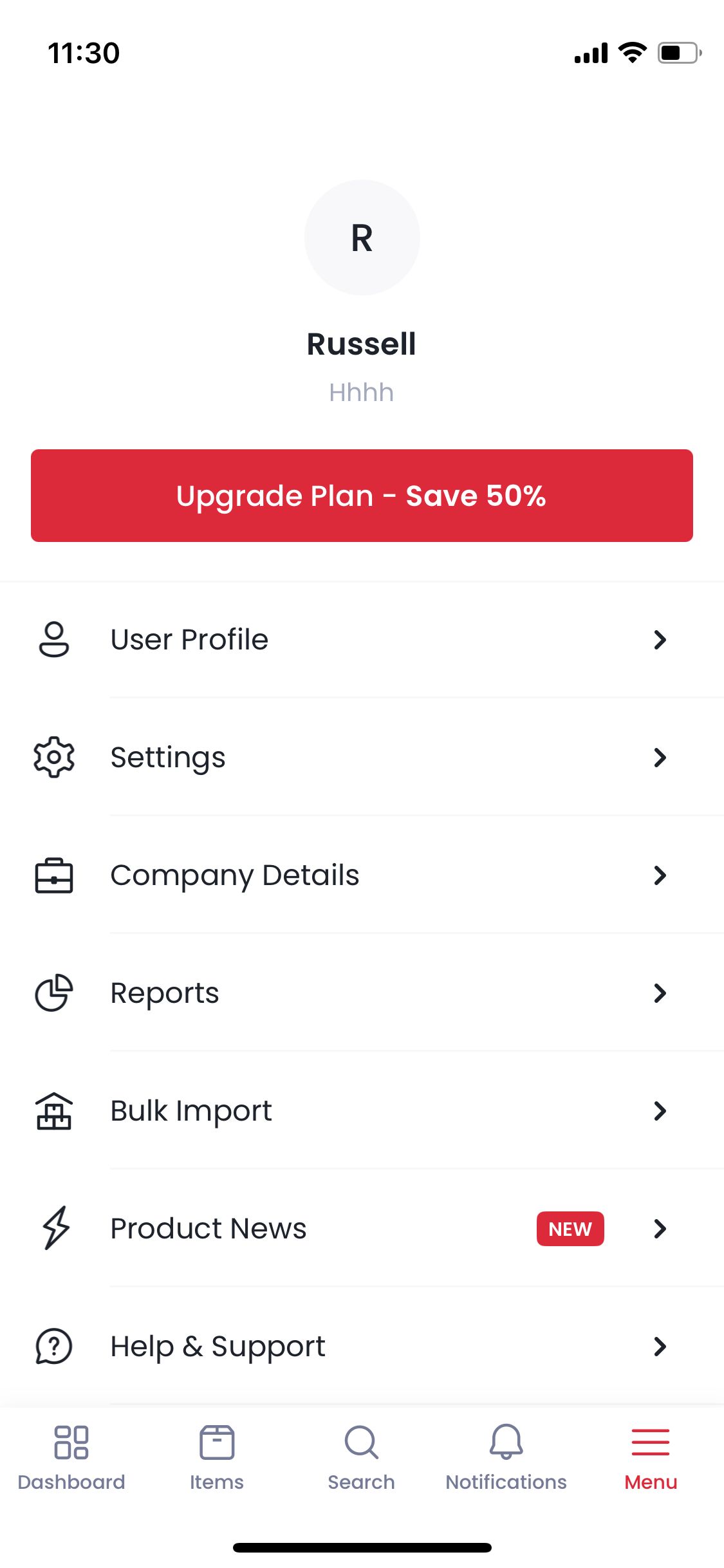Go to Settings
The height and width of the screenshot is (1568, 724).
[362, 758]
